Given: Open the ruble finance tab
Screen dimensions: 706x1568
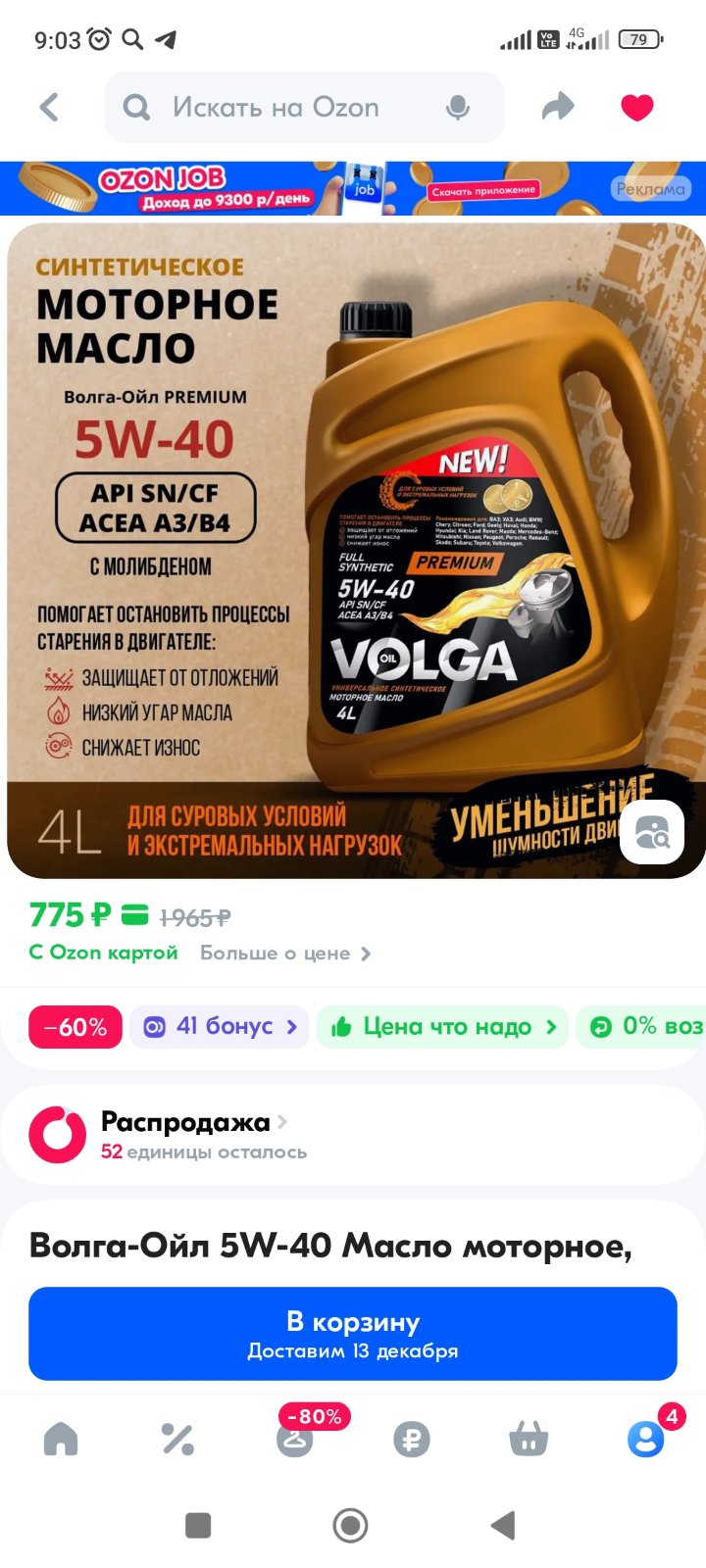Looking at the screenshot, I should click(412, 1440).
